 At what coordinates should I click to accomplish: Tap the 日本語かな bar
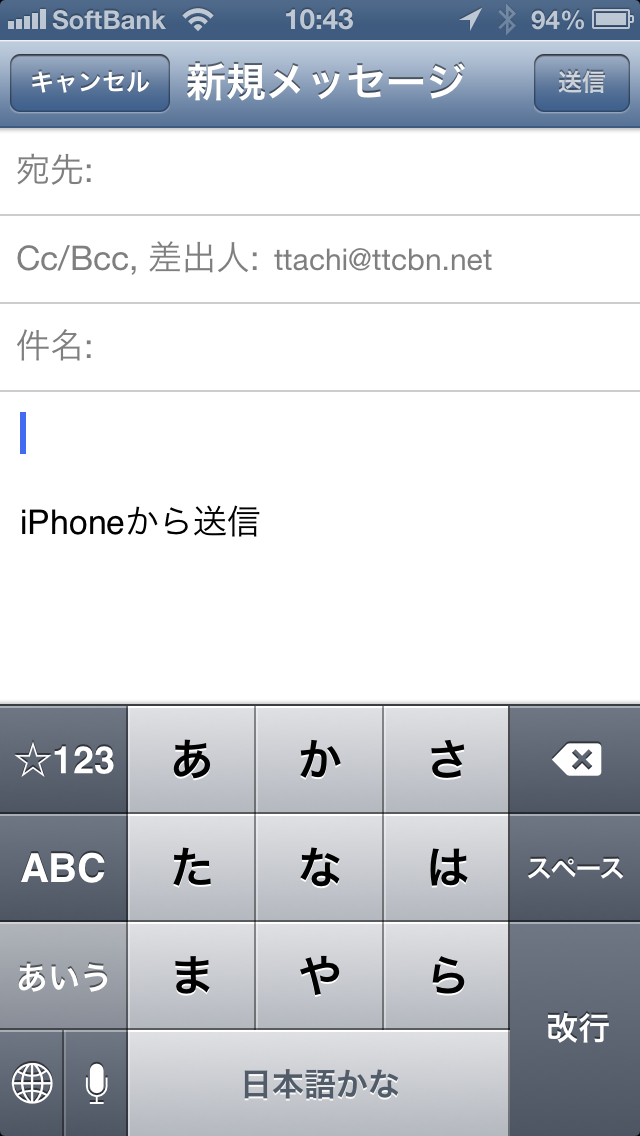point(320,1082)
